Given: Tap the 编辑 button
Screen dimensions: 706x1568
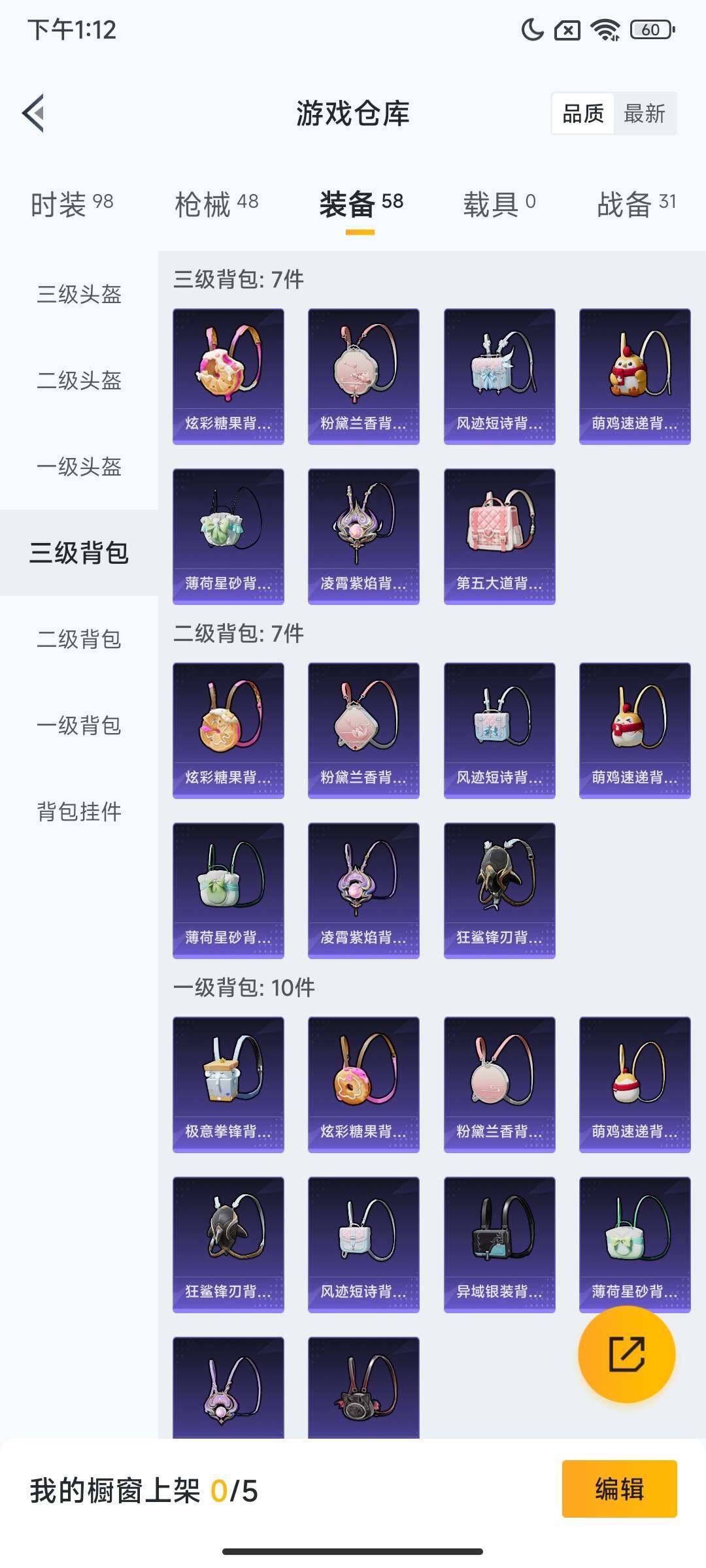Looking at the screenshot, I should (619, 1489).
